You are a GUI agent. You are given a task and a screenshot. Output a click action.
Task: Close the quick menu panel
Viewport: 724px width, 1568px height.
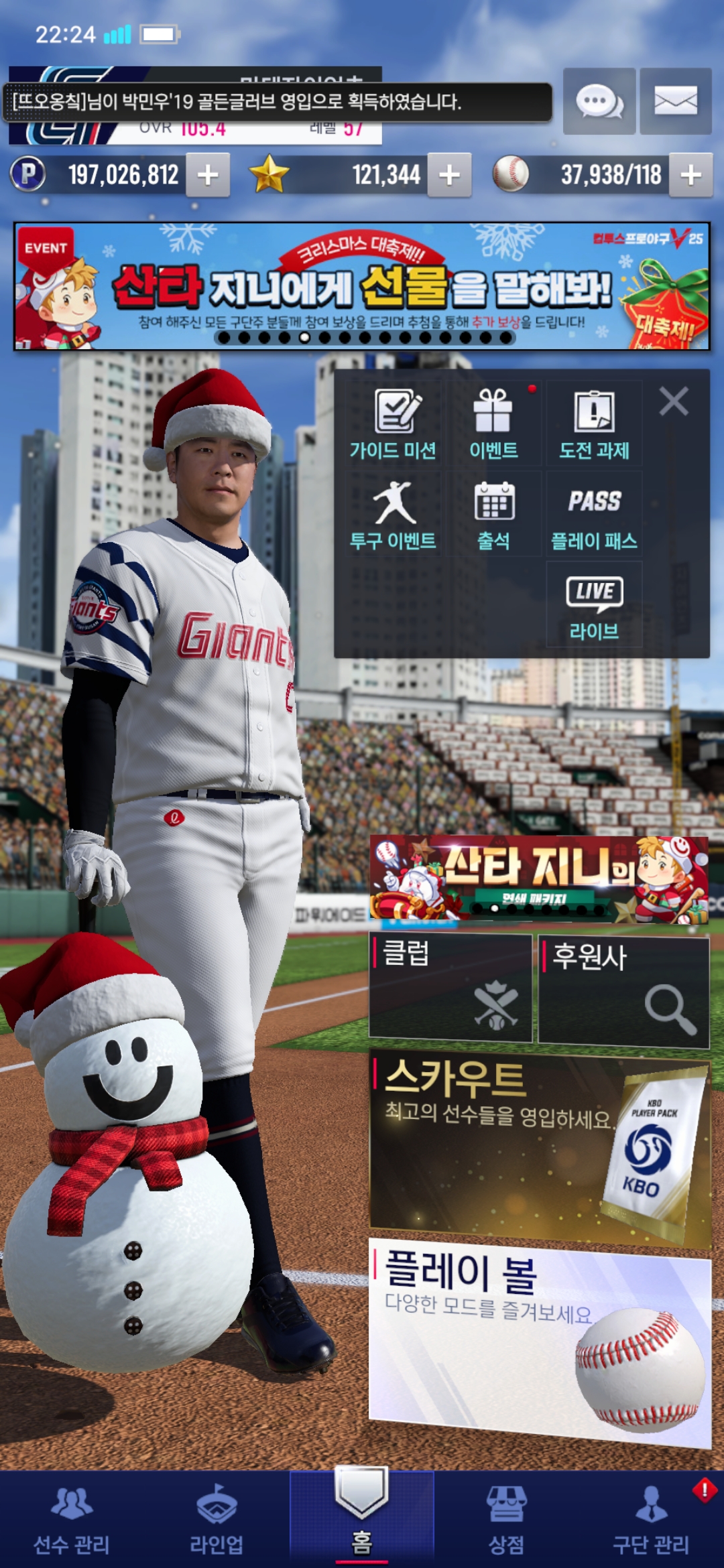click(674, 402)
